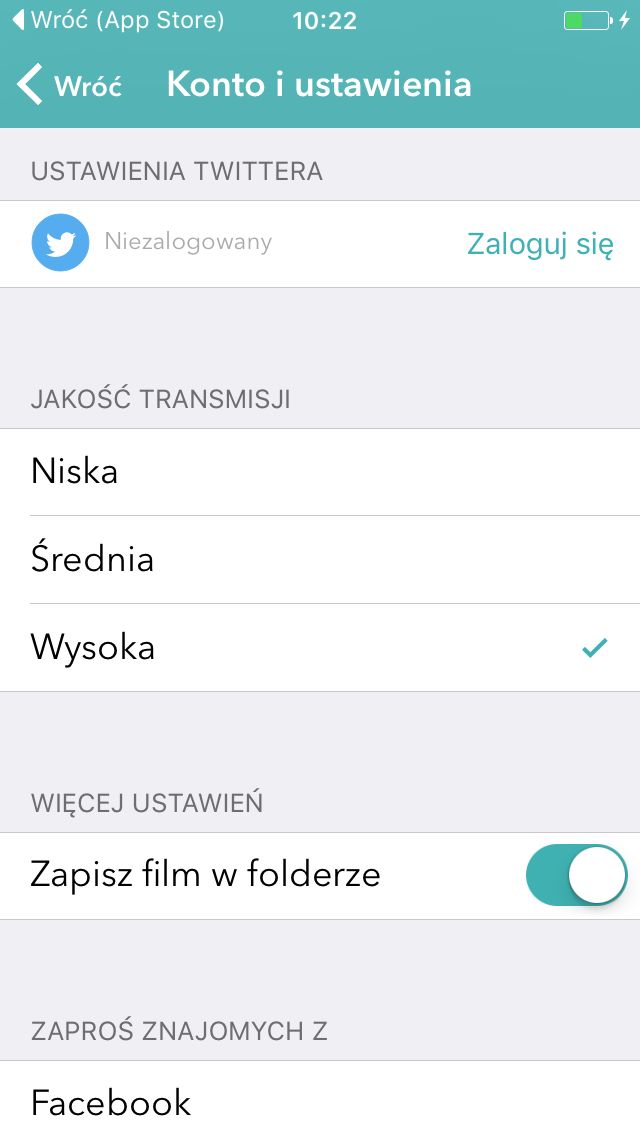Go back with the Wróć arrow
640x1136 pixels.
(69, 85)
